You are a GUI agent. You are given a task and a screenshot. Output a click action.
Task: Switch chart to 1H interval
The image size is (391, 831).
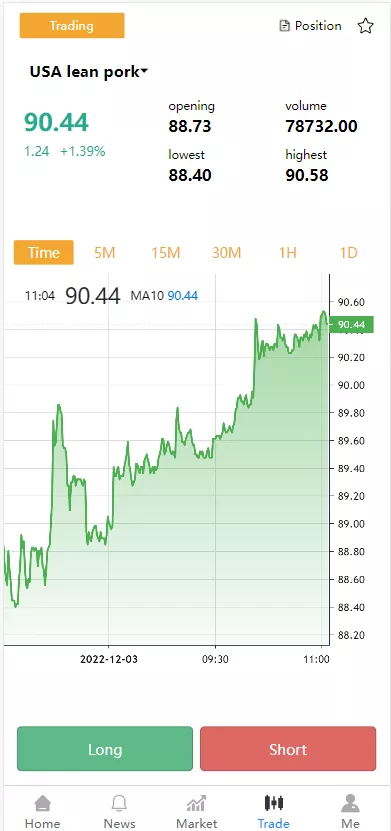(x=287, y=253)
